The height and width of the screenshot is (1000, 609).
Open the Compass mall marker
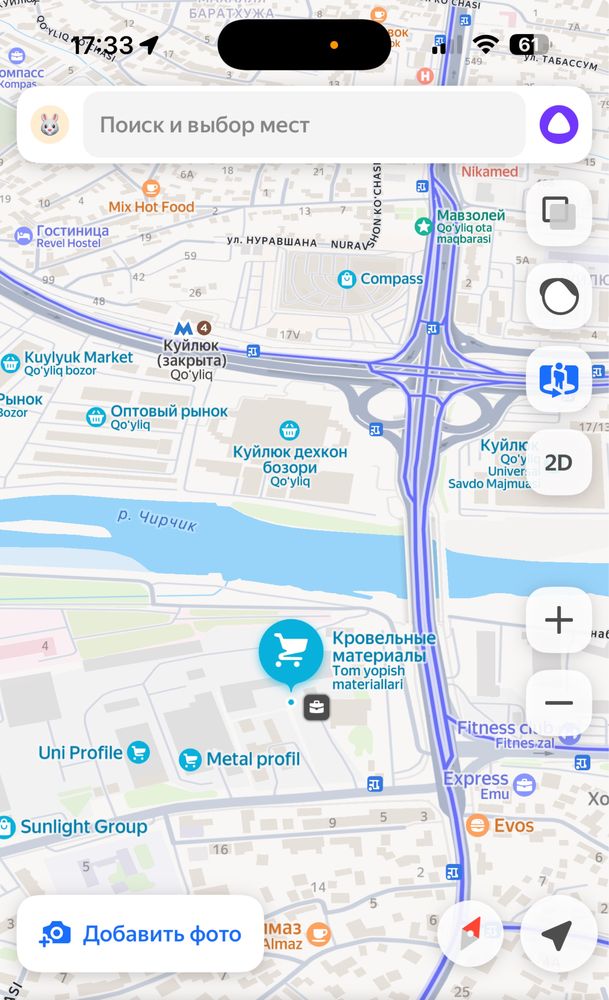347,279
